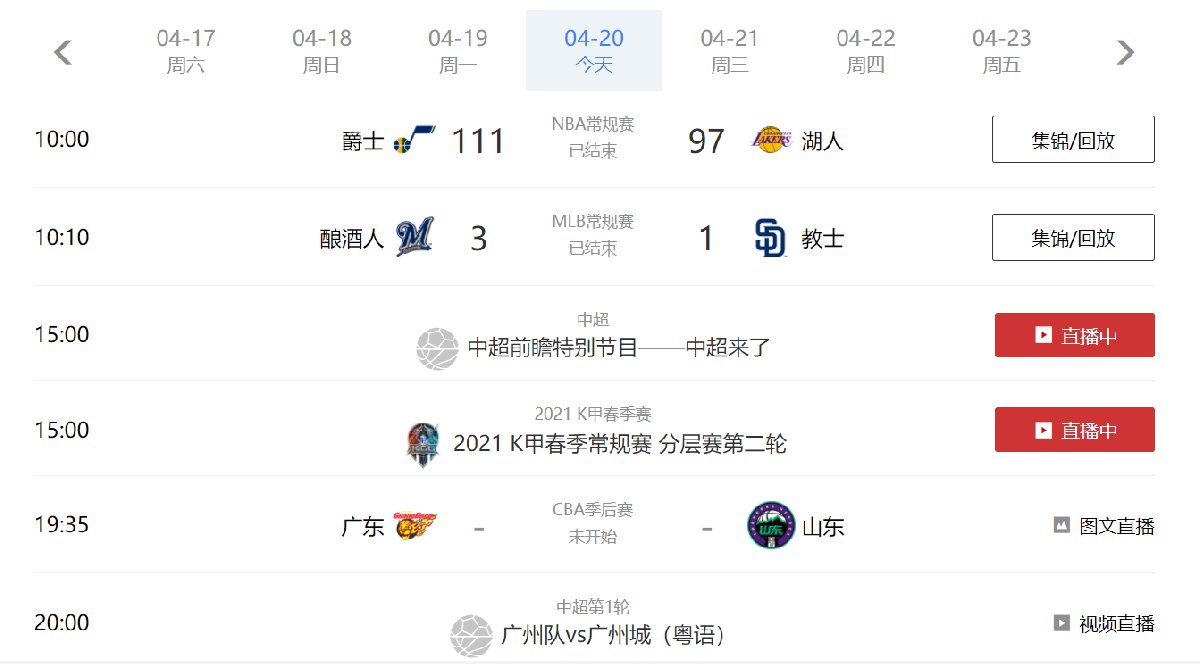Open the 04-23 周五 date tab
Screen dimensions: 1200x664
(x=1002, y=51)
